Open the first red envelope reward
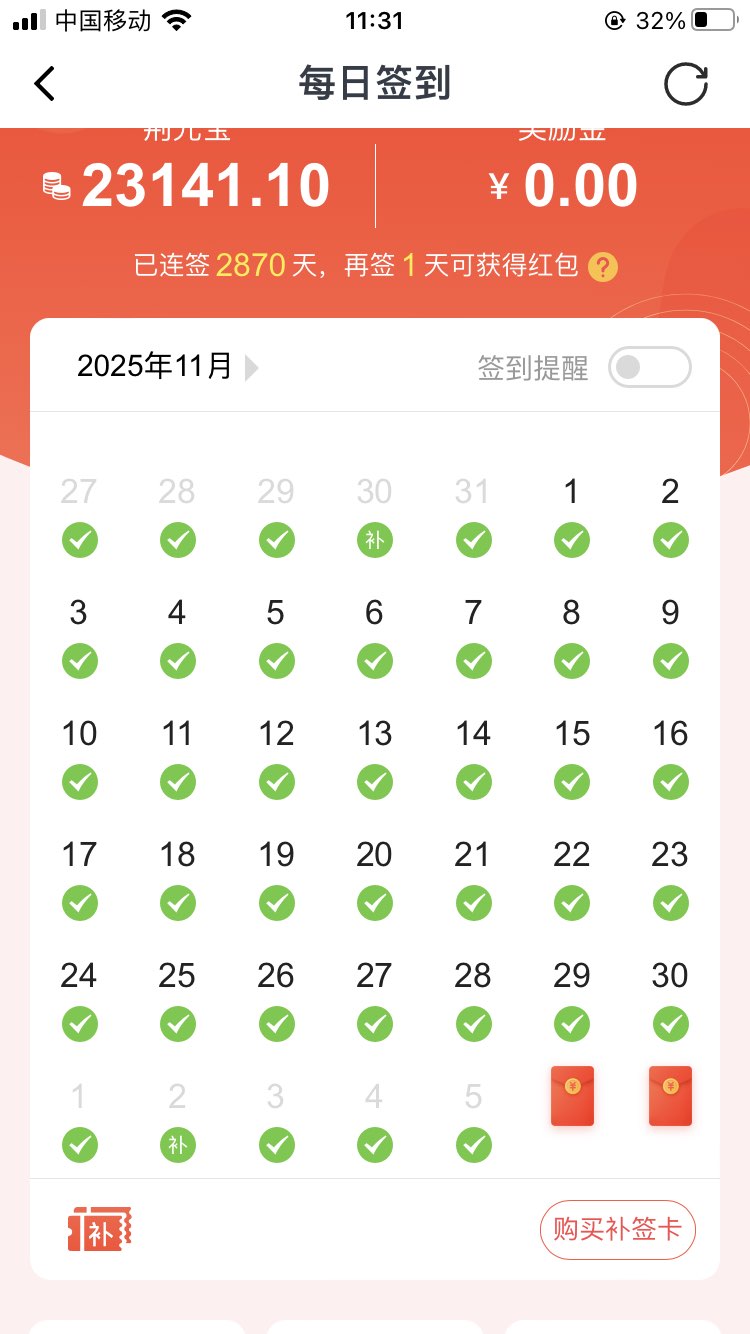Viewport: 750px width, 1334px height. [x=572, y=1095]
